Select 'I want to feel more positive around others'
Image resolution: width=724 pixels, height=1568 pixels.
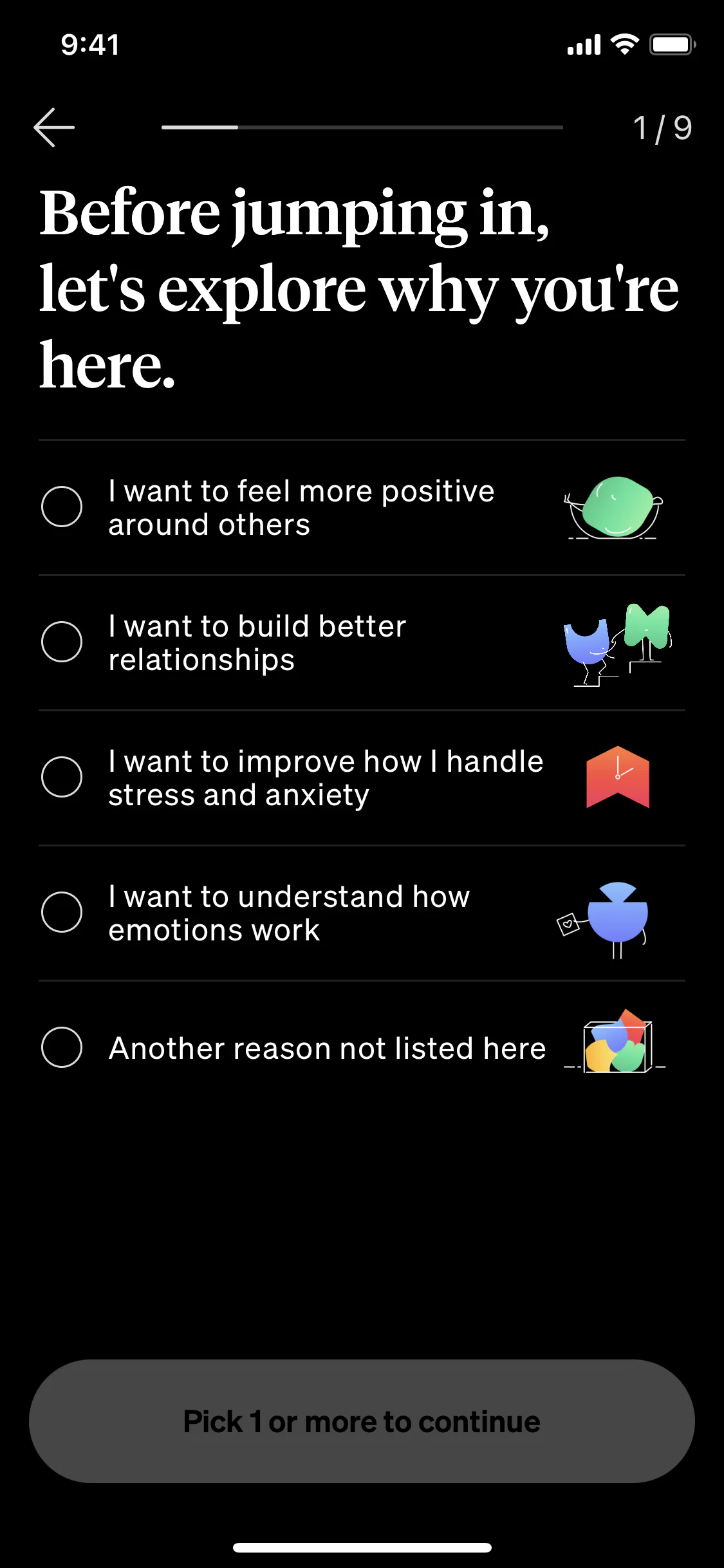62,507
